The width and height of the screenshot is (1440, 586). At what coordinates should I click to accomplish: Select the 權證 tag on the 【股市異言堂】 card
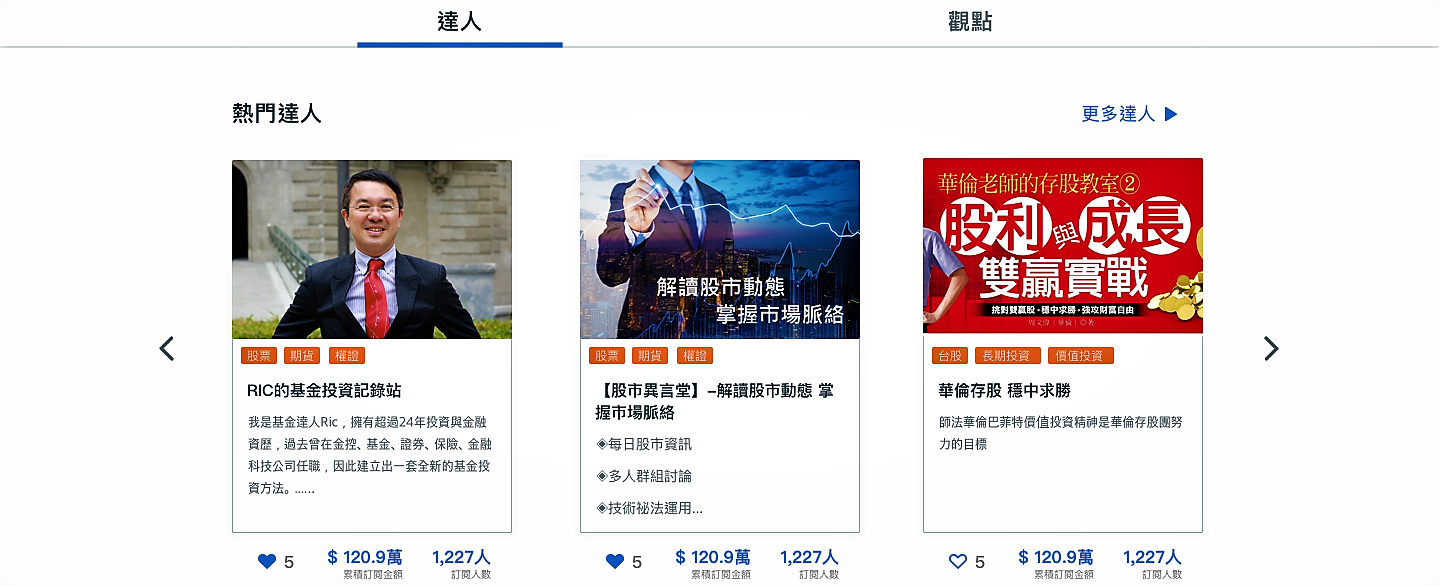[x=695, y=356]
